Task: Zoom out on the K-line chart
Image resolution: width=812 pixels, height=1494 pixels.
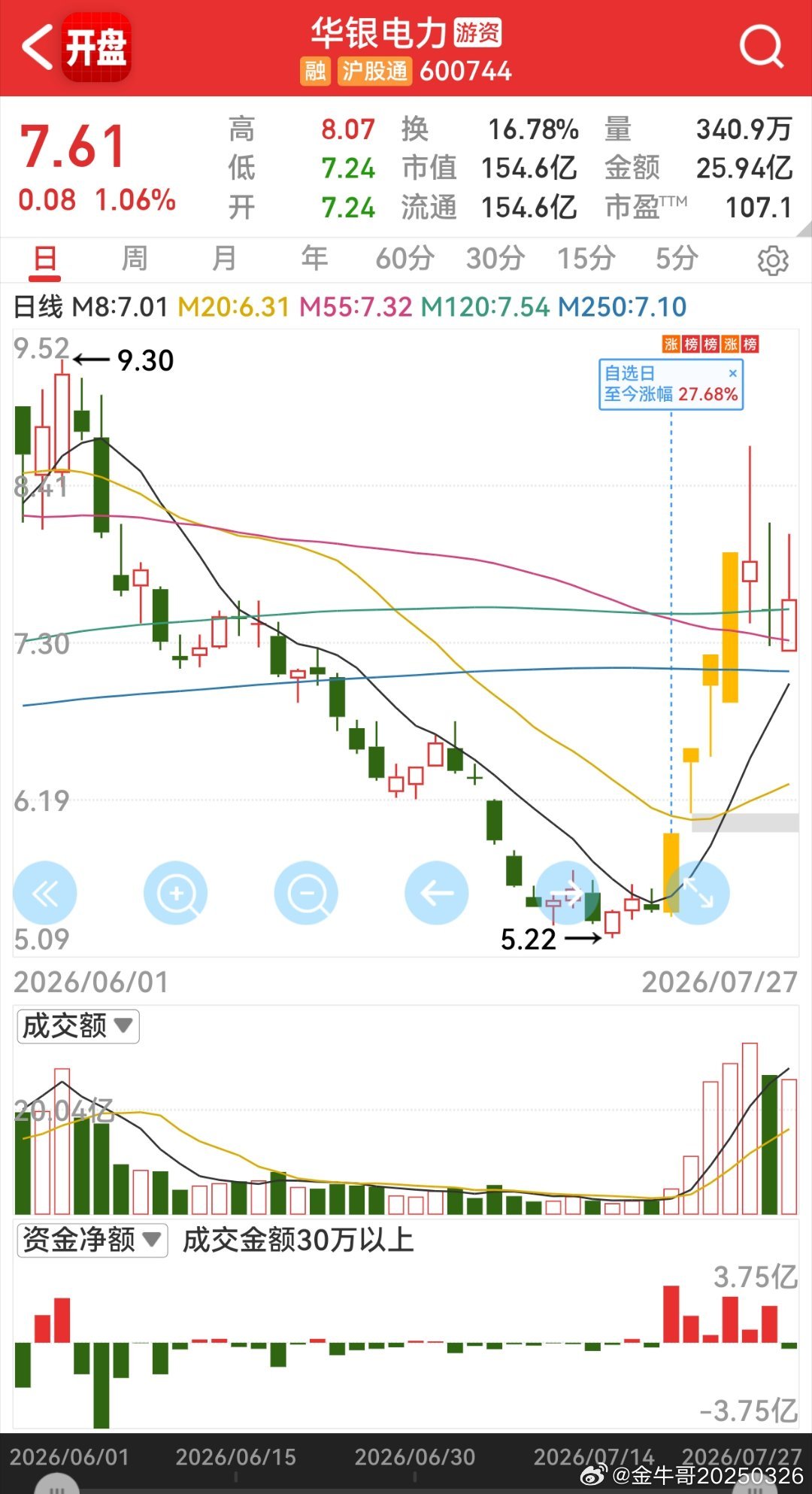Action: tap(307, 894)
